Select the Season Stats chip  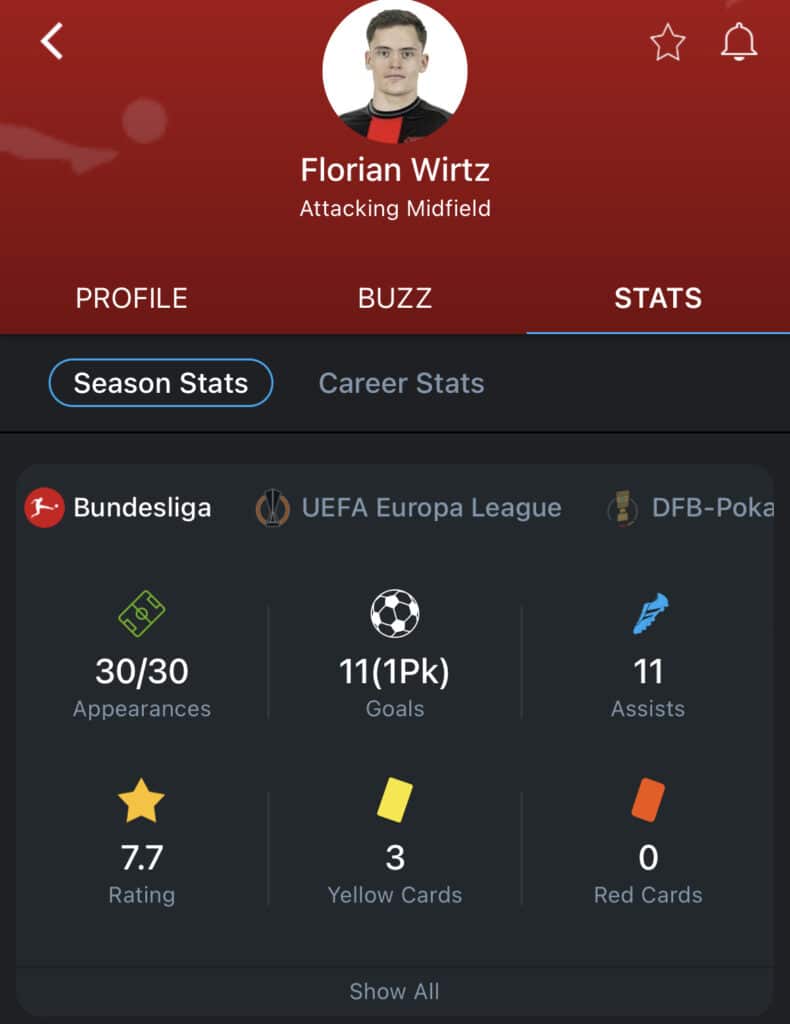(161, 383)
